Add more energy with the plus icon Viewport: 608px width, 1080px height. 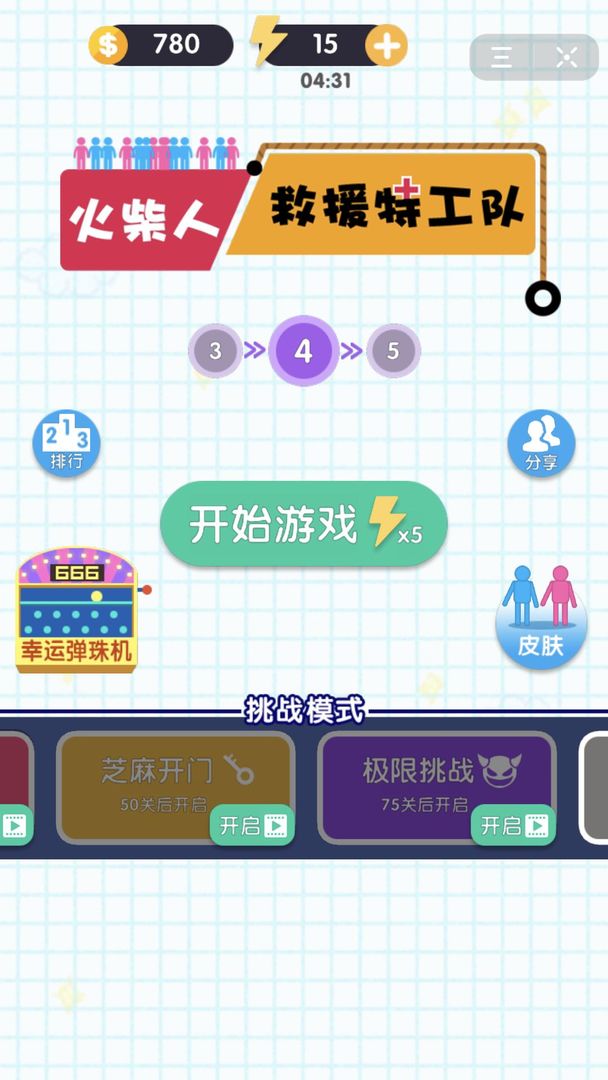coord(386,45)
